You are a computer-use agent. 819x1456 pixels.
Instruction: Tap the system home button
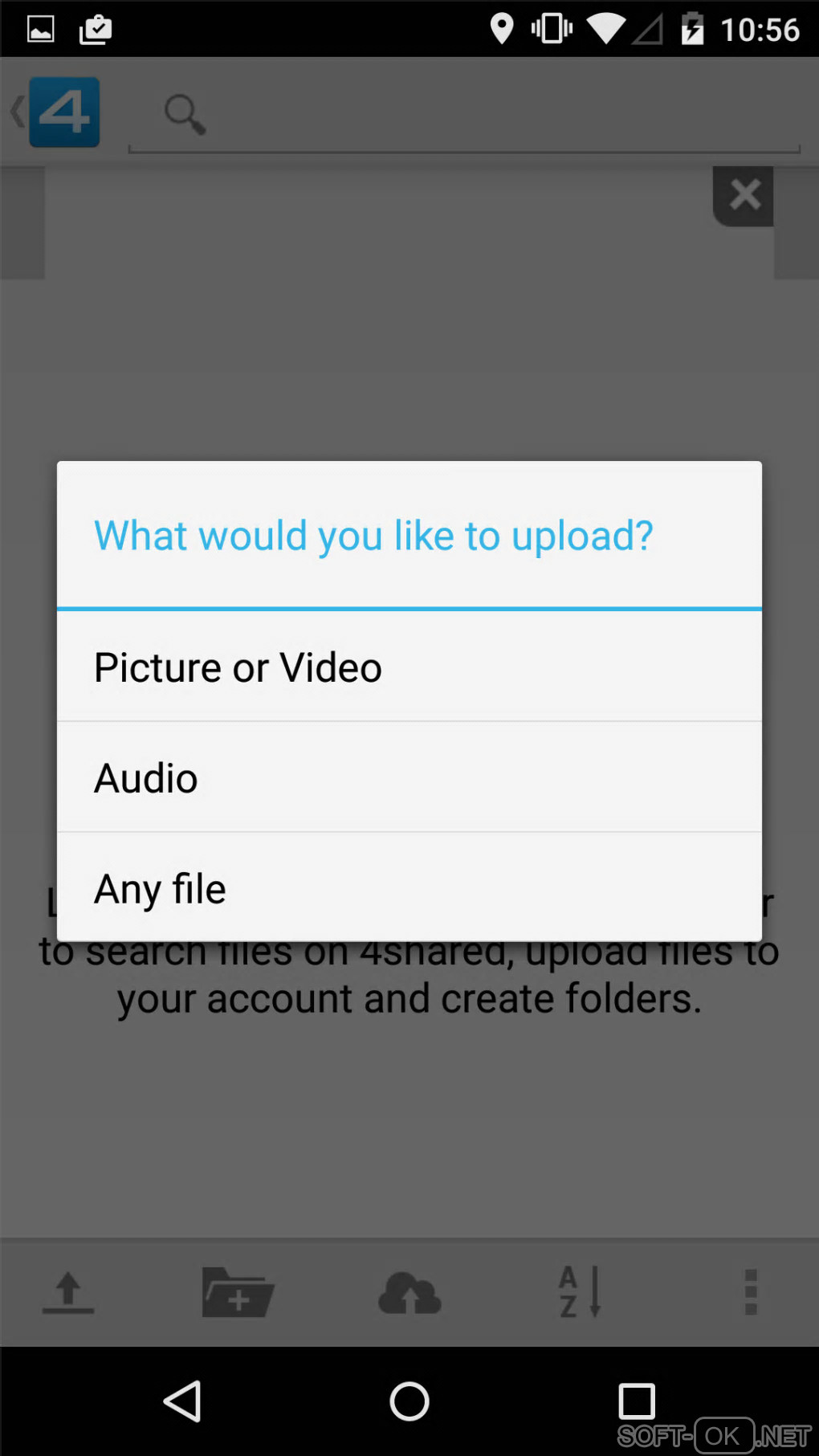tap(409, 1401)
